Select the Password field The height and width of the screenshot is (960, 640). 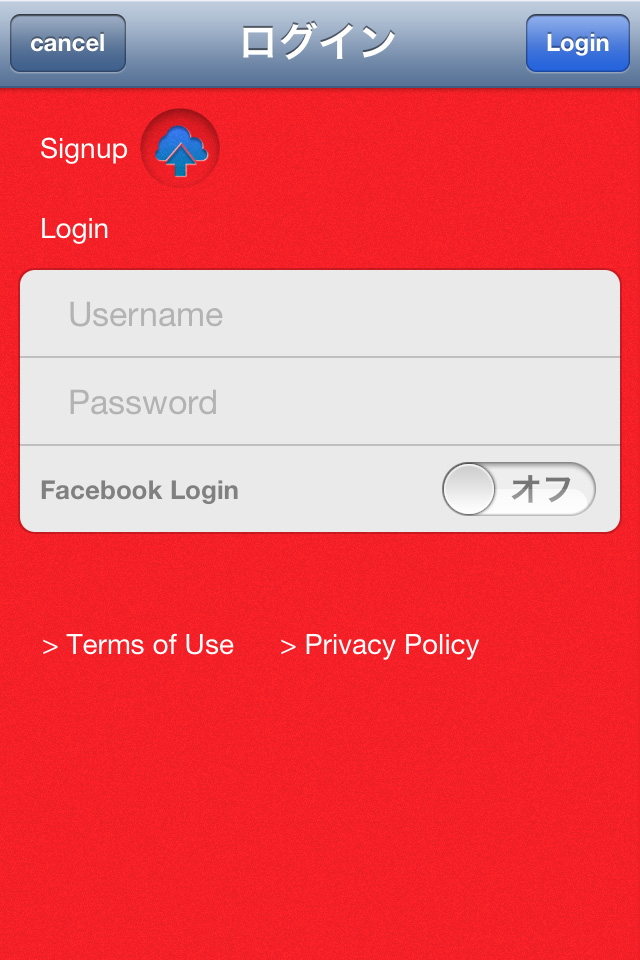[x=320, y=402]
